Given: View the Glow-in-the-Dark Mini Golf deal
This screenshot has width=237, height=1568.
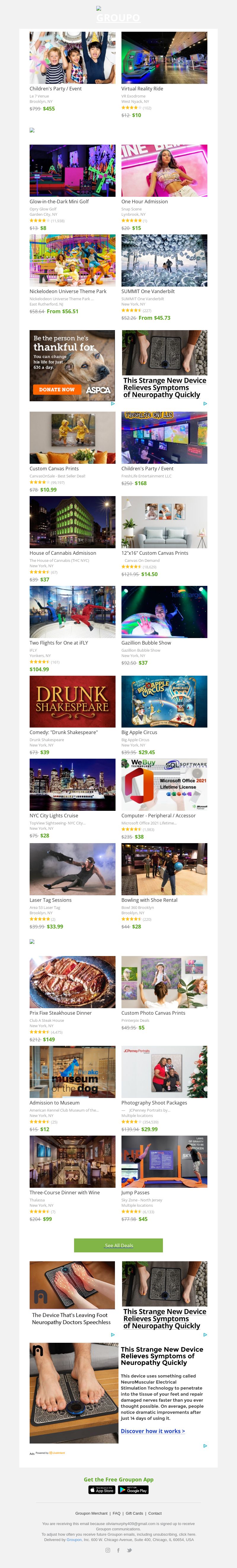Looking at the screenshot, I should [x=72, y=171].
